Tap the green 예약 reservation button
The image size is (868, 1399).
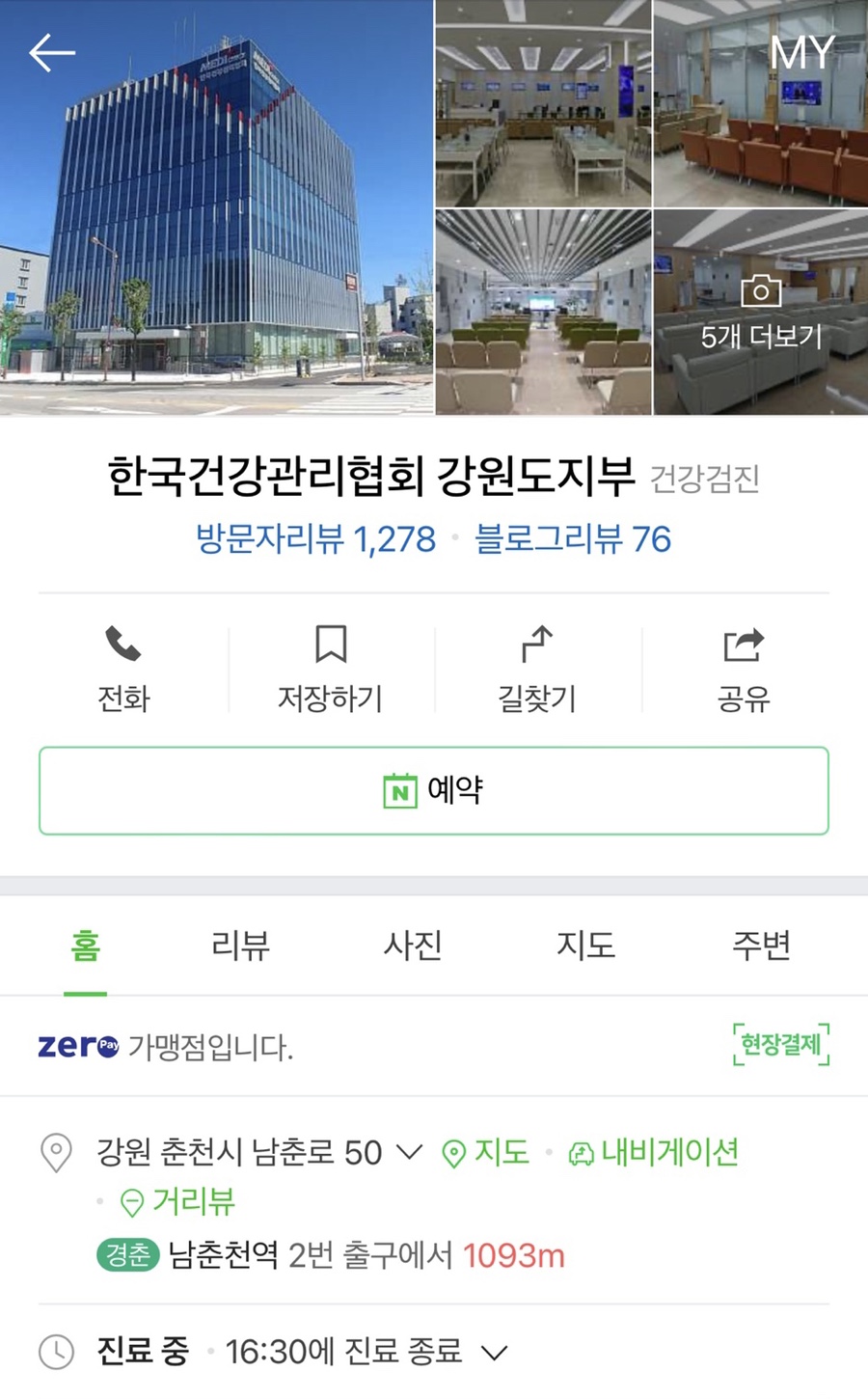click(434, 790)
